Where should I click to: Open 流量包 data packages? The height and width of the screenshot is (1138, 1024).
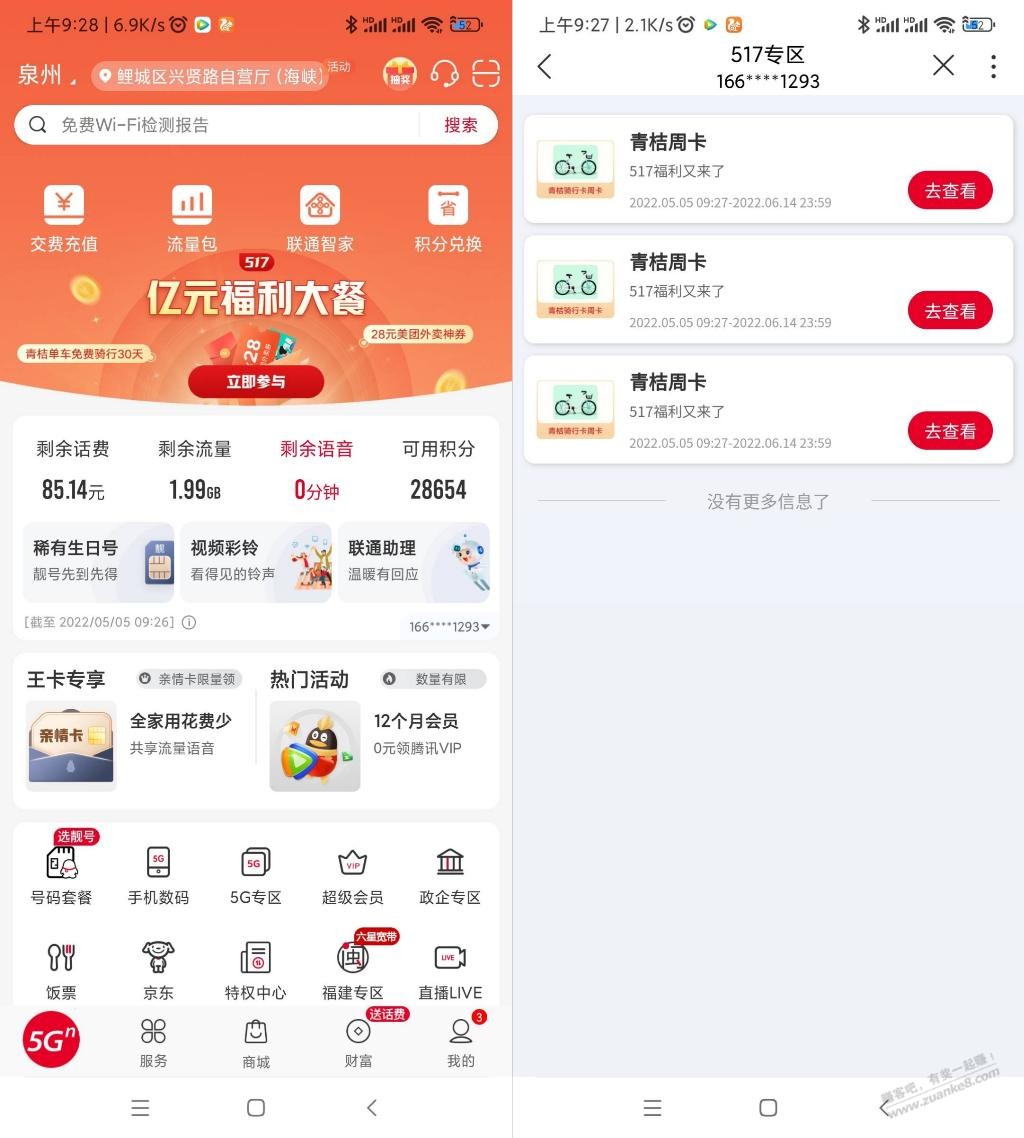[x=192, y=219]
